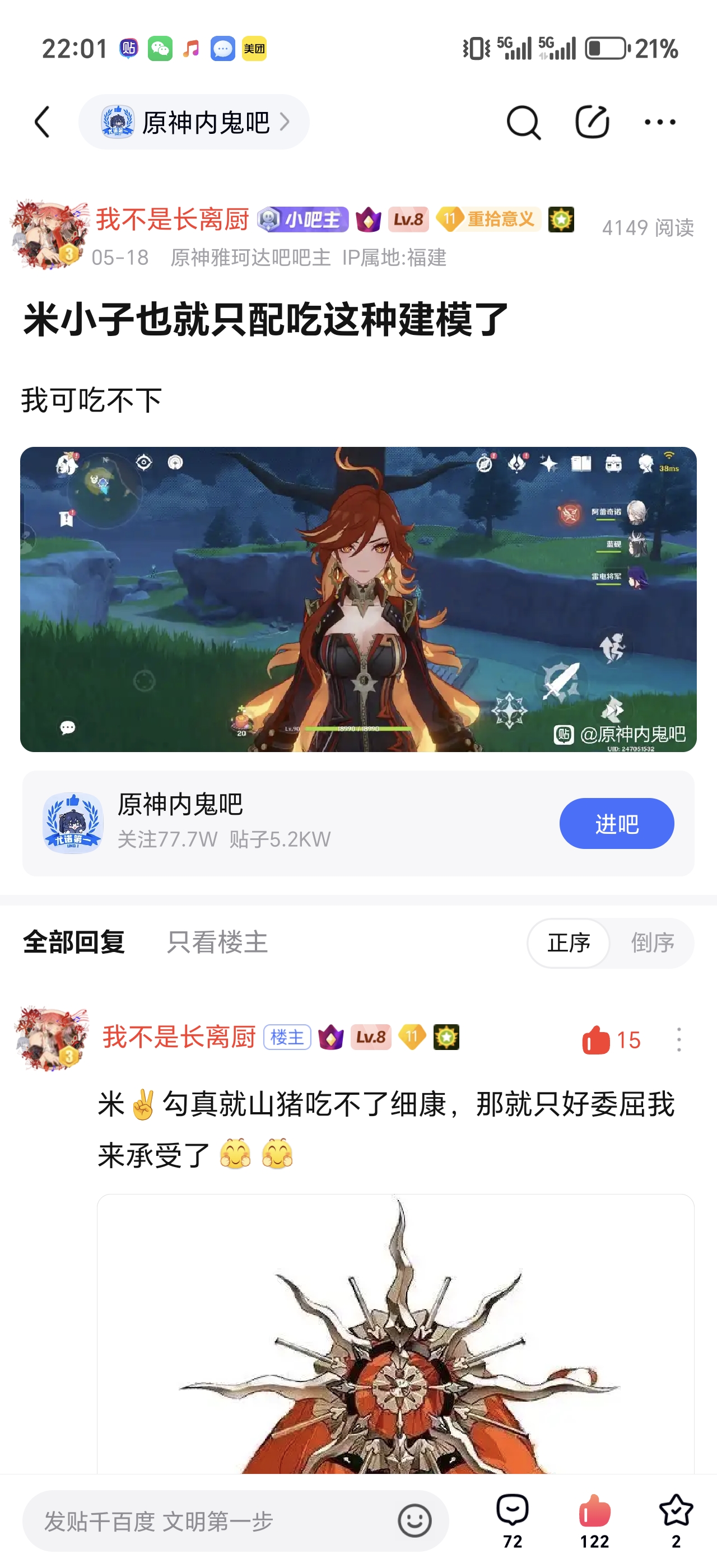
Task: Show only 只看楼主 replies
Action: point(217,942)
